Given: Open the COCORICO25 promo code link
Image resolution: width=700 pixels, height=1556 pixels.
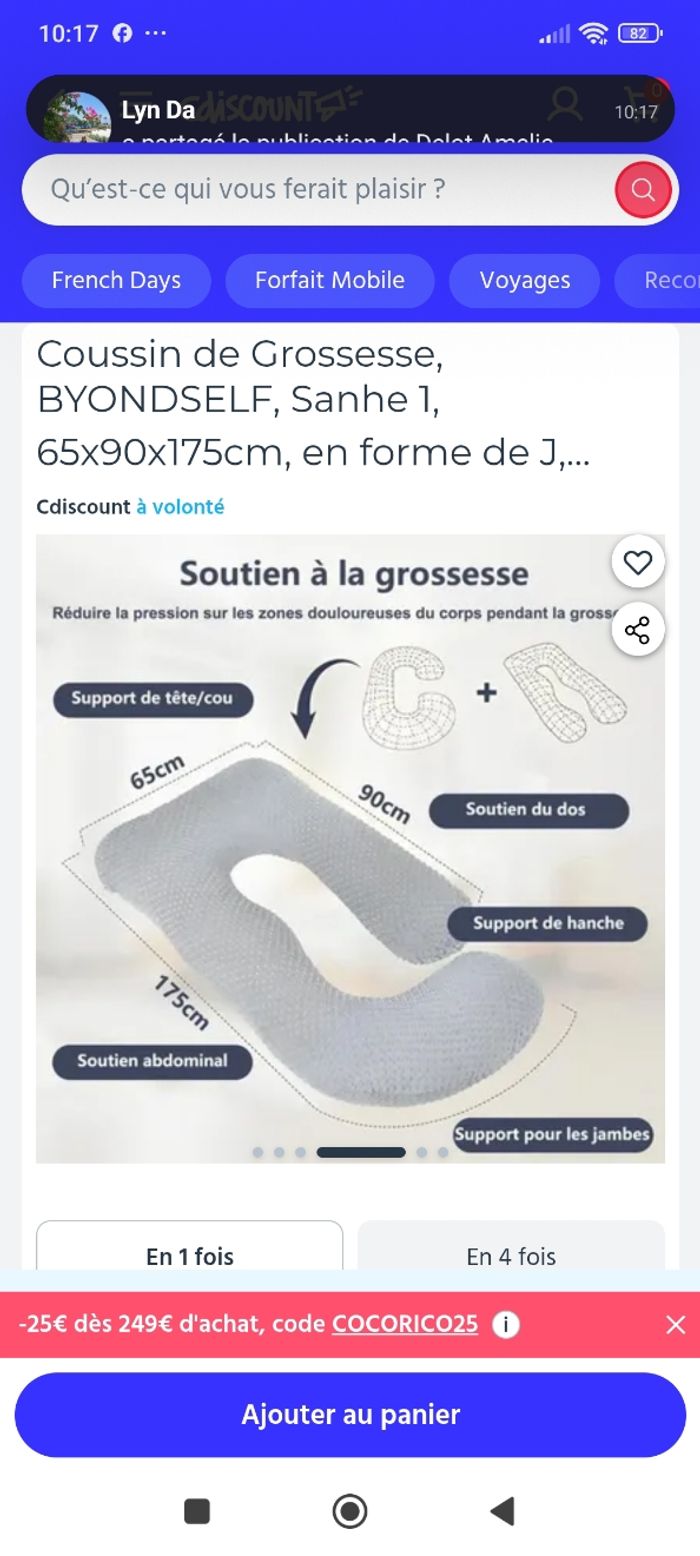Looking at the screenshot, I should (x=404, y=1324).
